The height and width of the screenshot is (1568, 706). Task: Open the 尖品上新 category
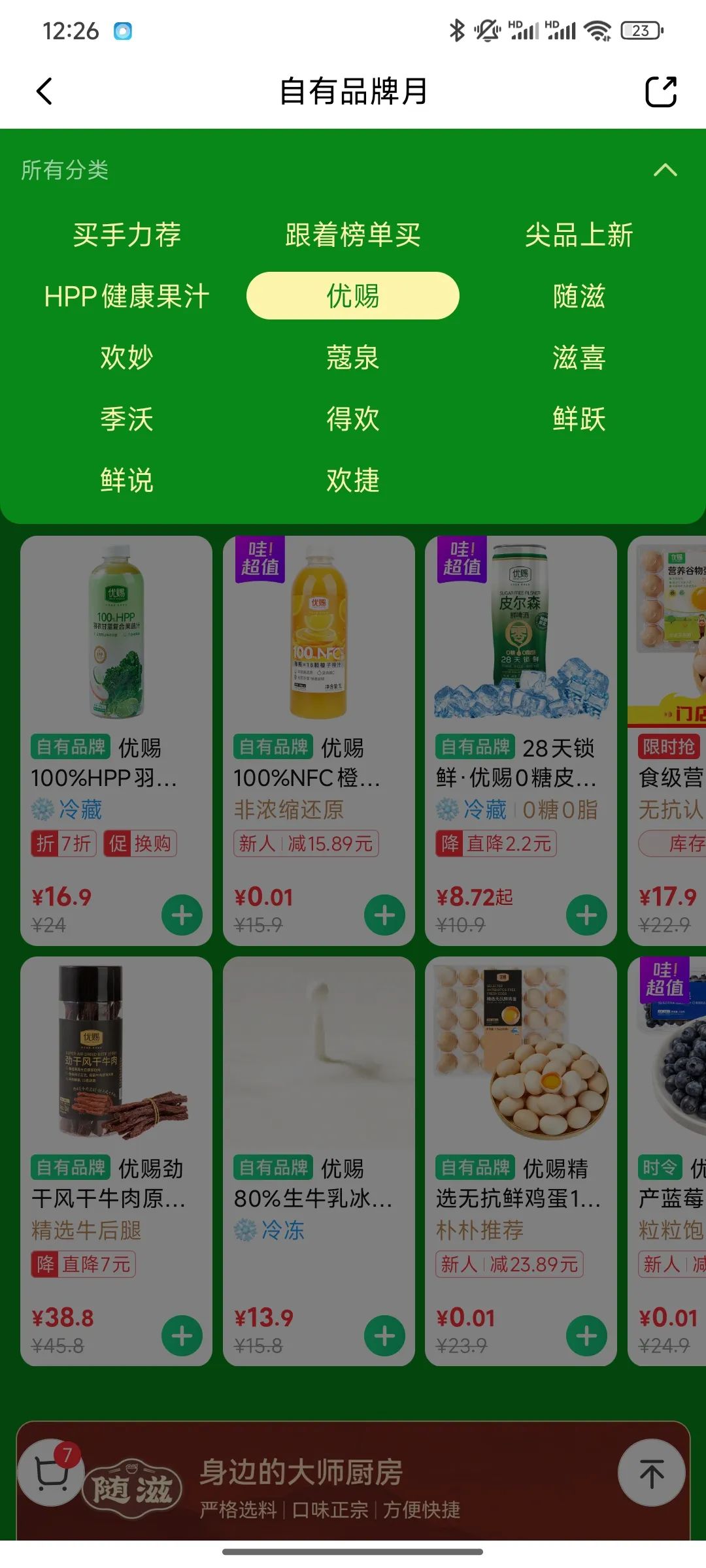[579, 235]
